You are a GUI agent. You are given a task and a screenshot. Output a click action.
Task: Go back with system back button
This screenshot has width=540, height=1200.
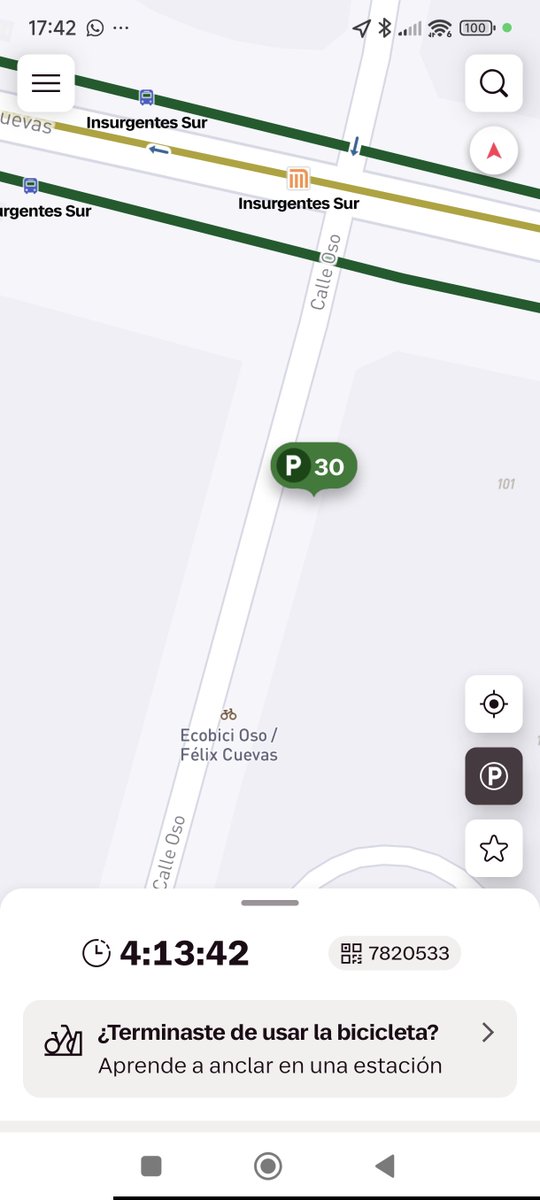pyautogui.click(x=384, y=1165)
